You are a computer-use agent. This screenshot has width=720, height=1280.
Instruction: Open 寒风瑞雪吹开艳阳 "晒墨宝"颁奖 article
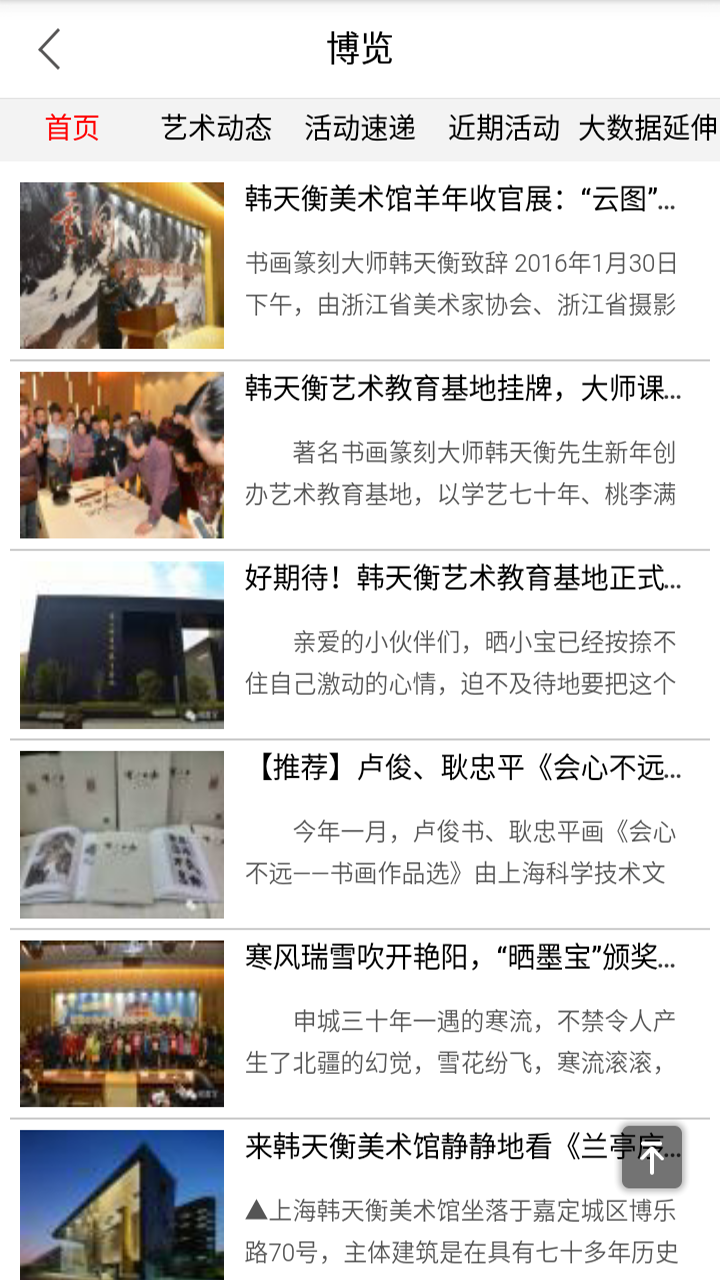(x=460, y=958)
